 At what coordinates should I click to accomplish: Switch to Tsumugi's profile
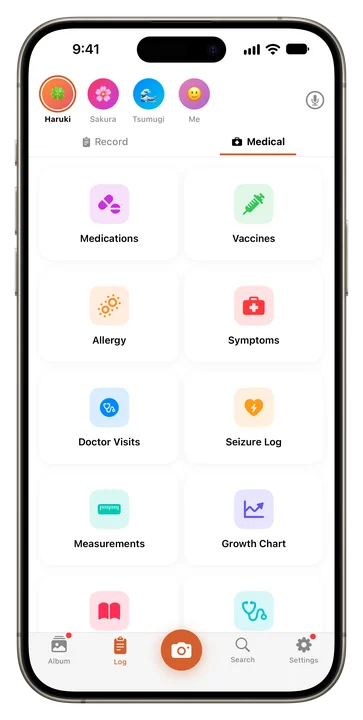[x=149, y=94]
